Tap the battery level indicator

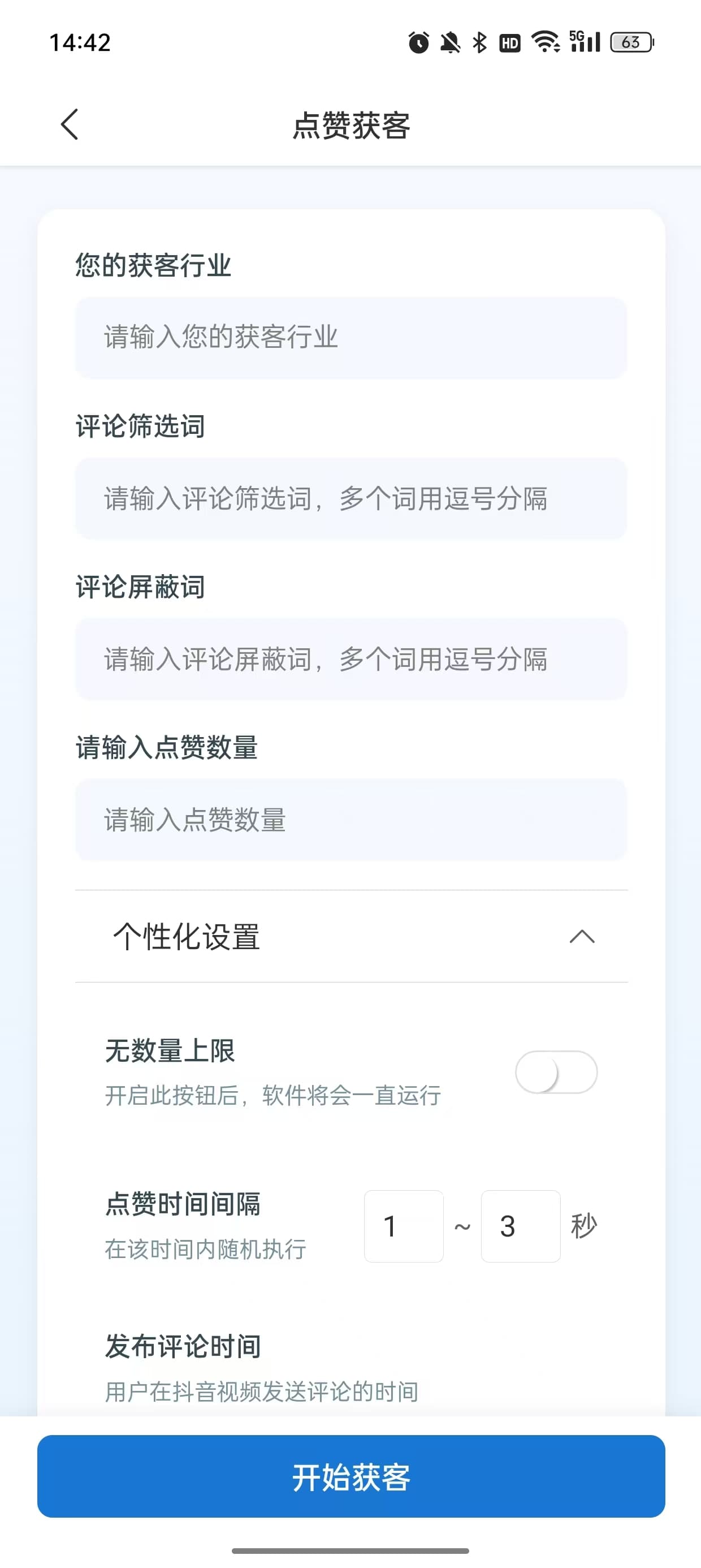click(x=630, y=42)
